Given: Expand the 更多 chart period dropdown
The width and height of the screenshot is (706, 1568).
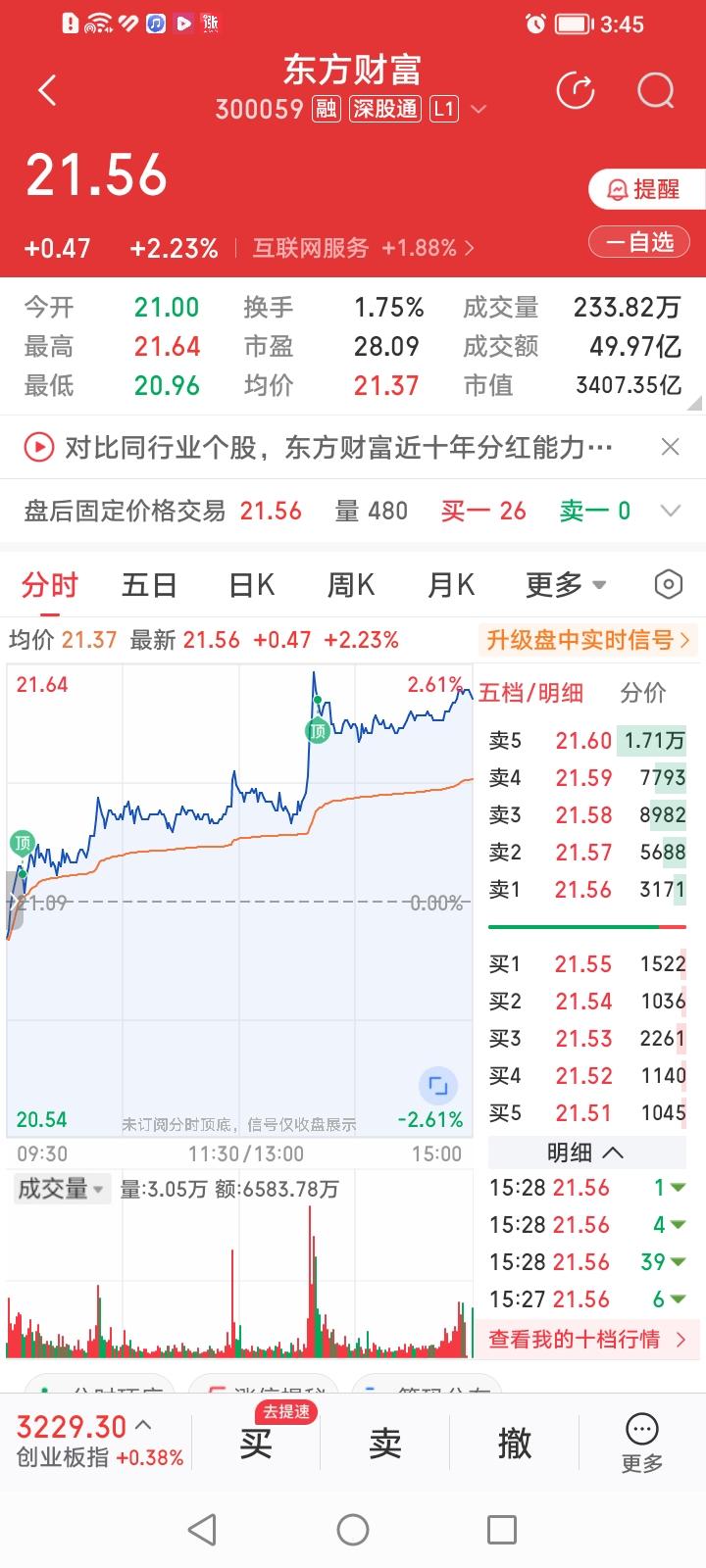Looking at the screenshot, I should pos(567,583).
